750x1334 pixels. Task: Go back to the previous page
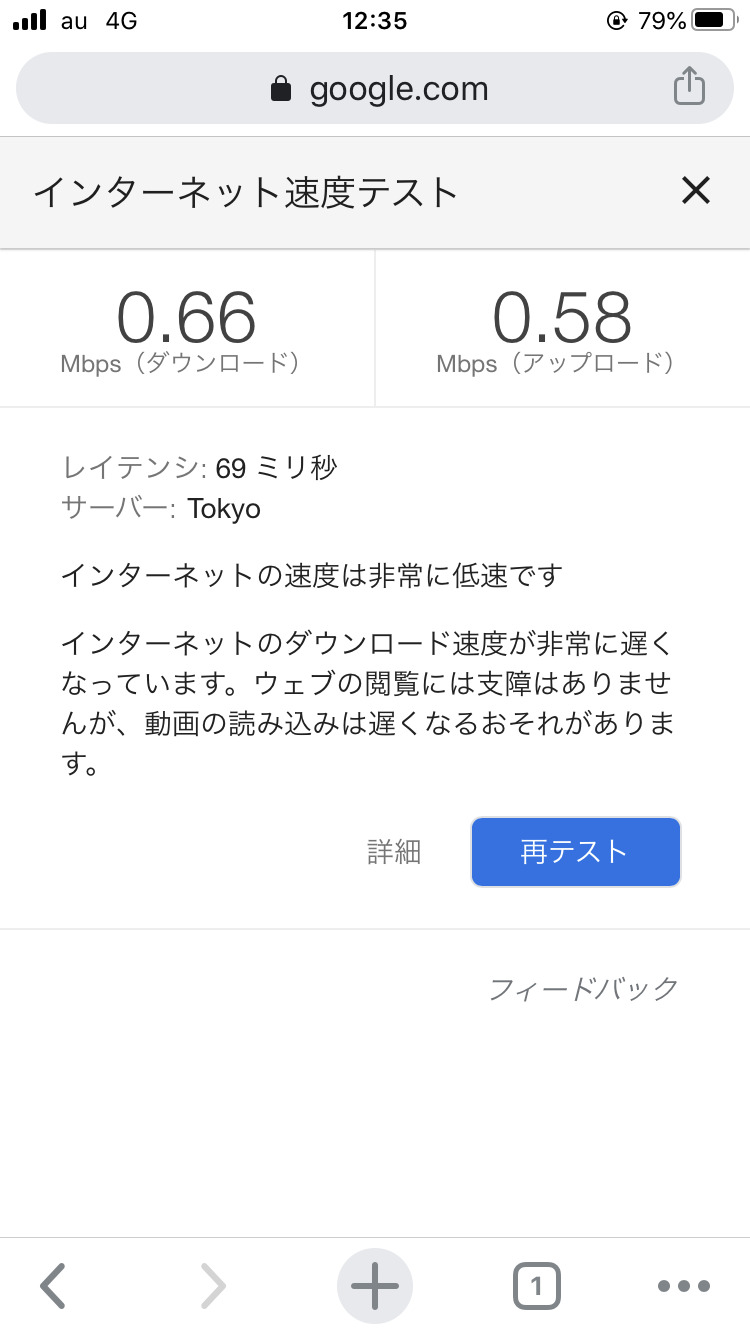click(x=53, y=1285)
